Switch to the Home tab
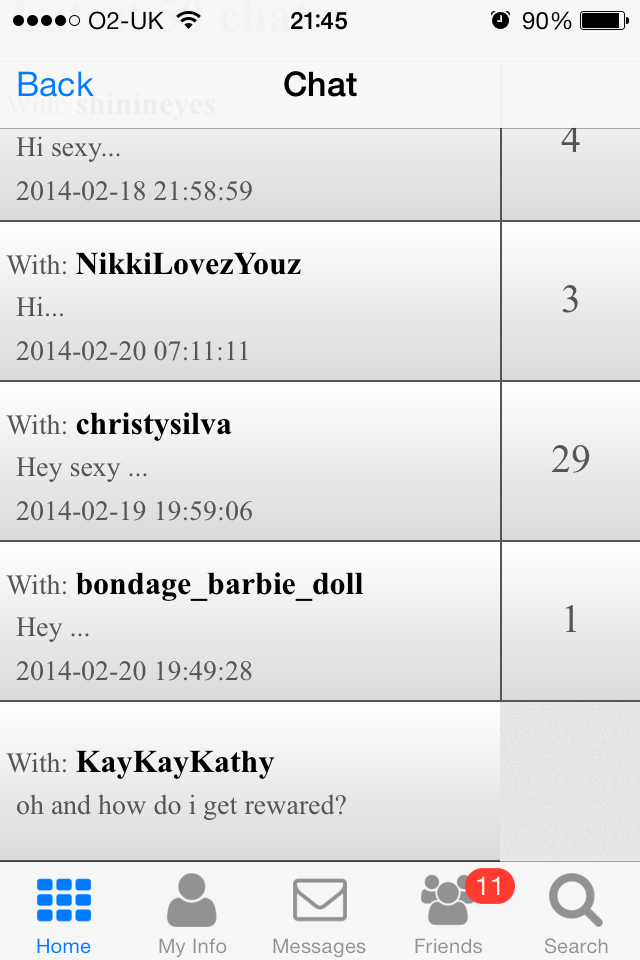 click(x=64, y=915)
